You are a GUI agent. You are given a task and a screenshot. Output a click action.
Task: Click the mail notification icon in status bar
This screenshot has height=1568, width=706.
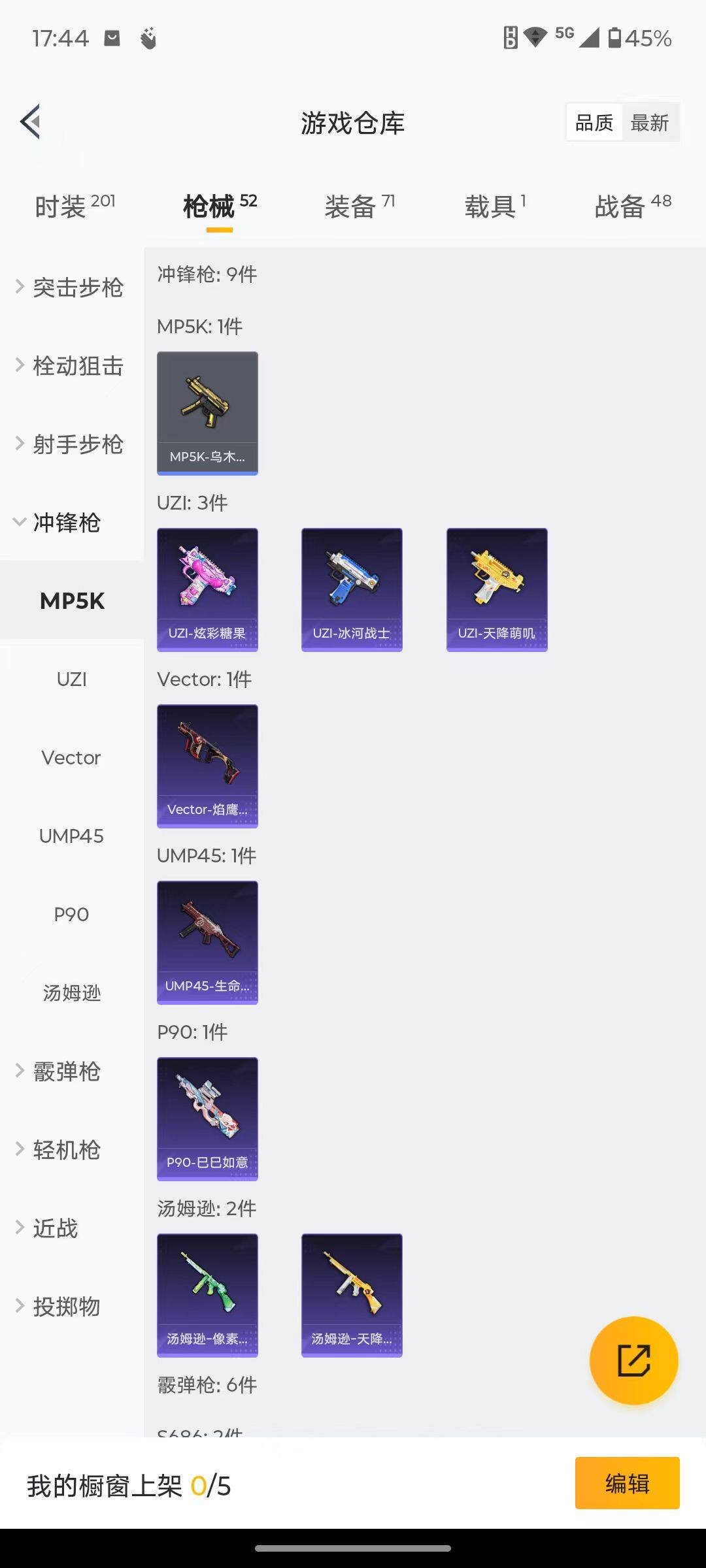111,37
